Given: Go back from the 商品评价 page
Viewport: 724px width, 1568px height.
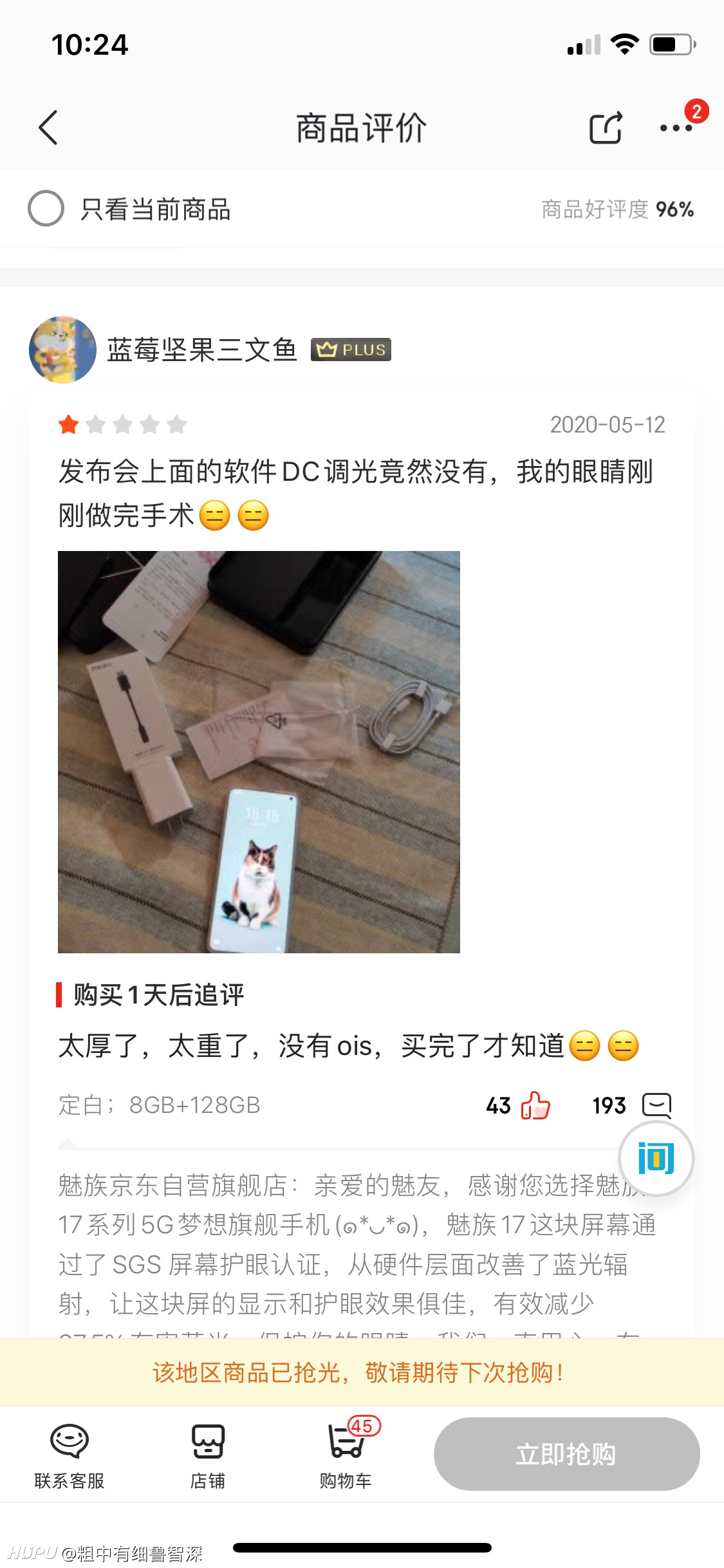Looking at the screenshot, I should [48, 127].
